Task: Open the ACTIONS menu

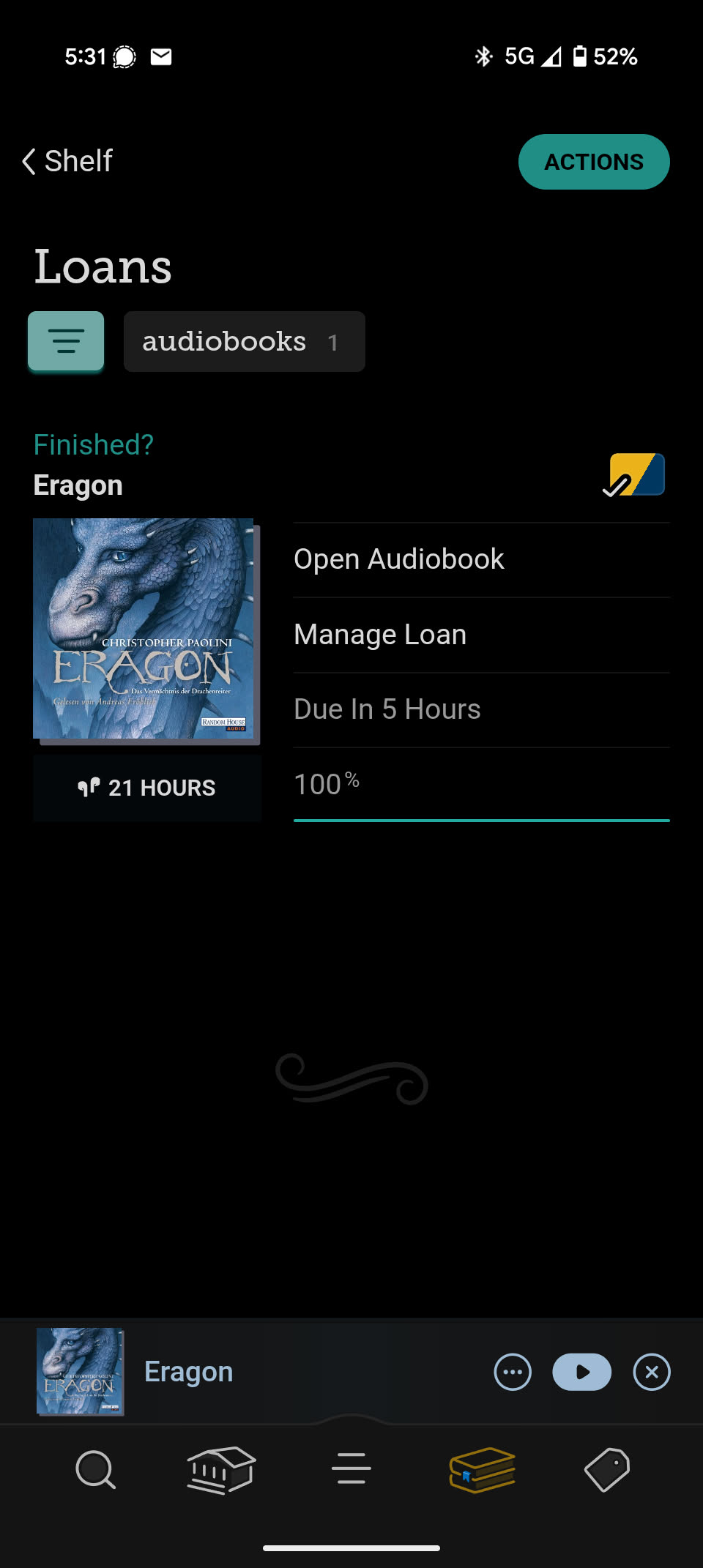Action: point(593,162)
